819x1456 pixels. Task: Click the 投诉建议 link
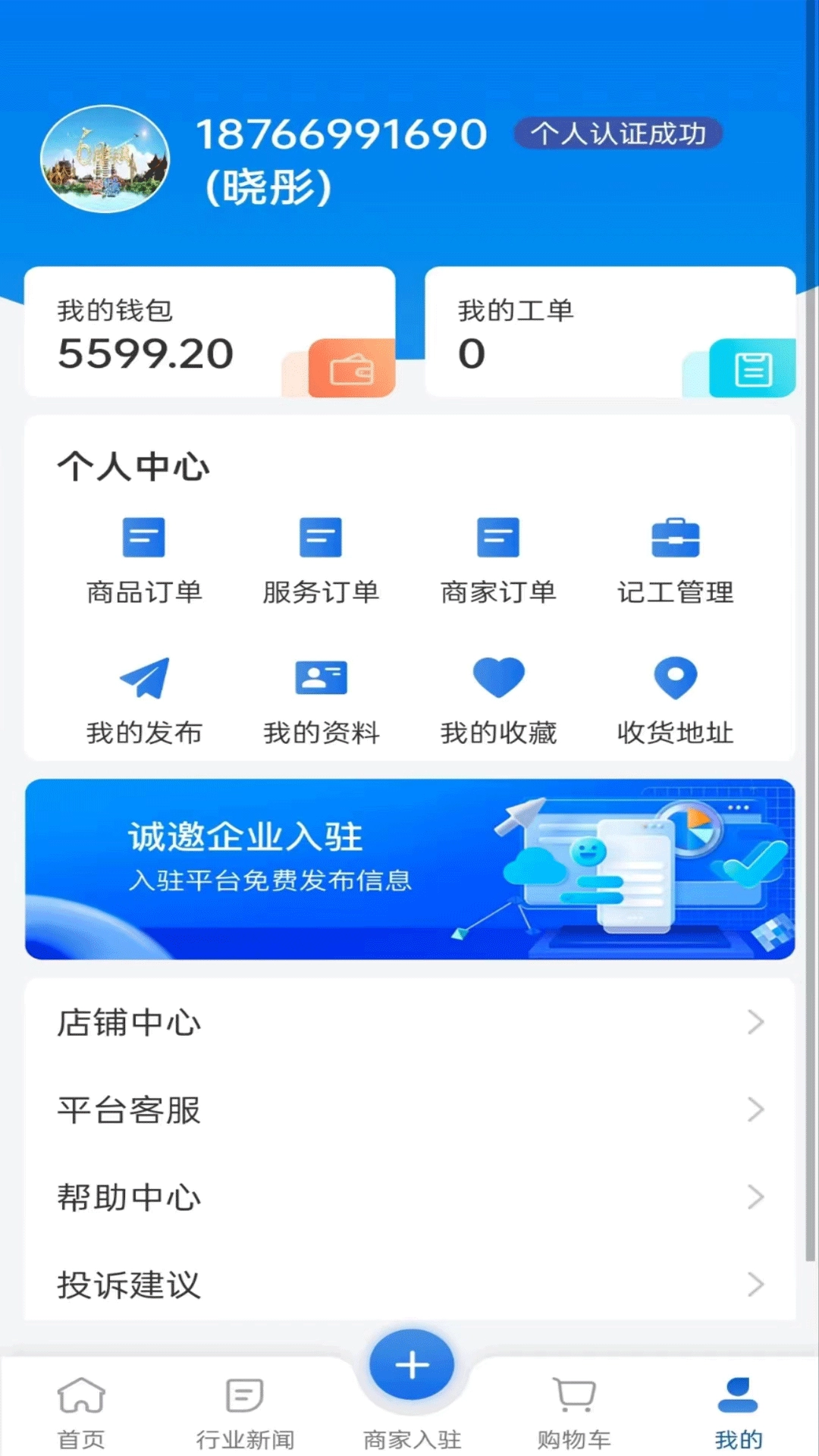coord(127,1285)
